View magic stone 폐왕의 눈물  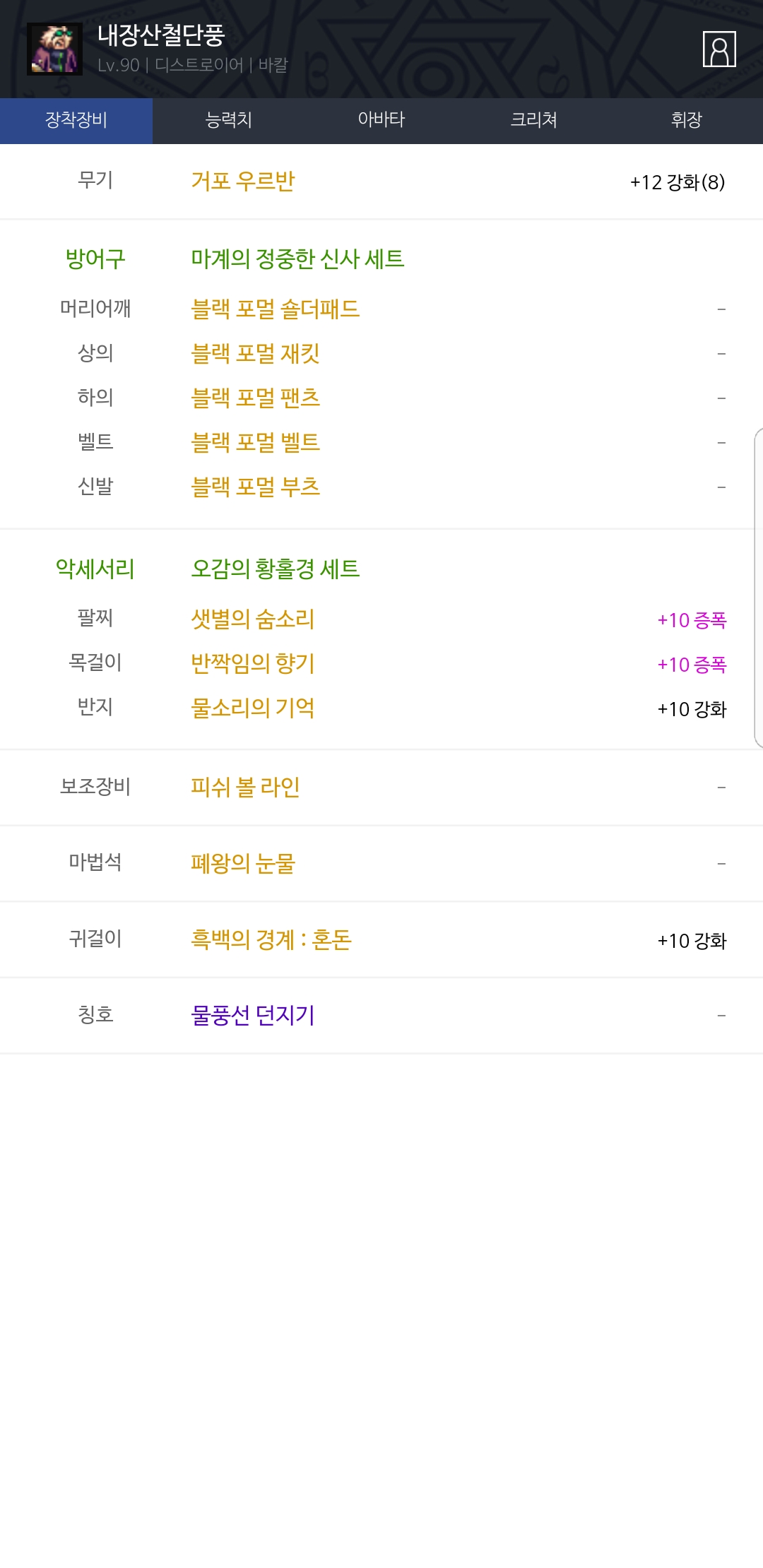click(x=242, y=864)
